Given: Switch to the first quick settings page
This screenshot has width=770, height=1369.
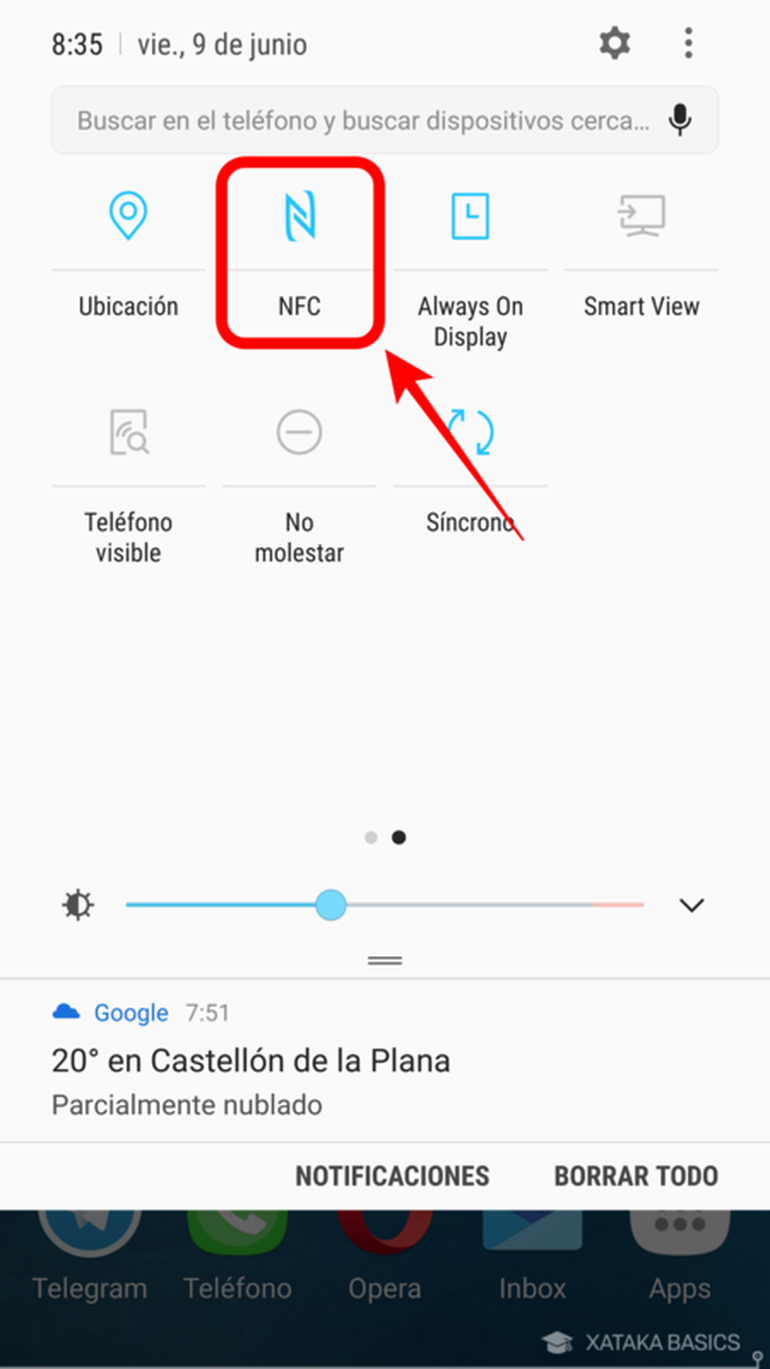Looking at the screenshot, I should point(371,837).
